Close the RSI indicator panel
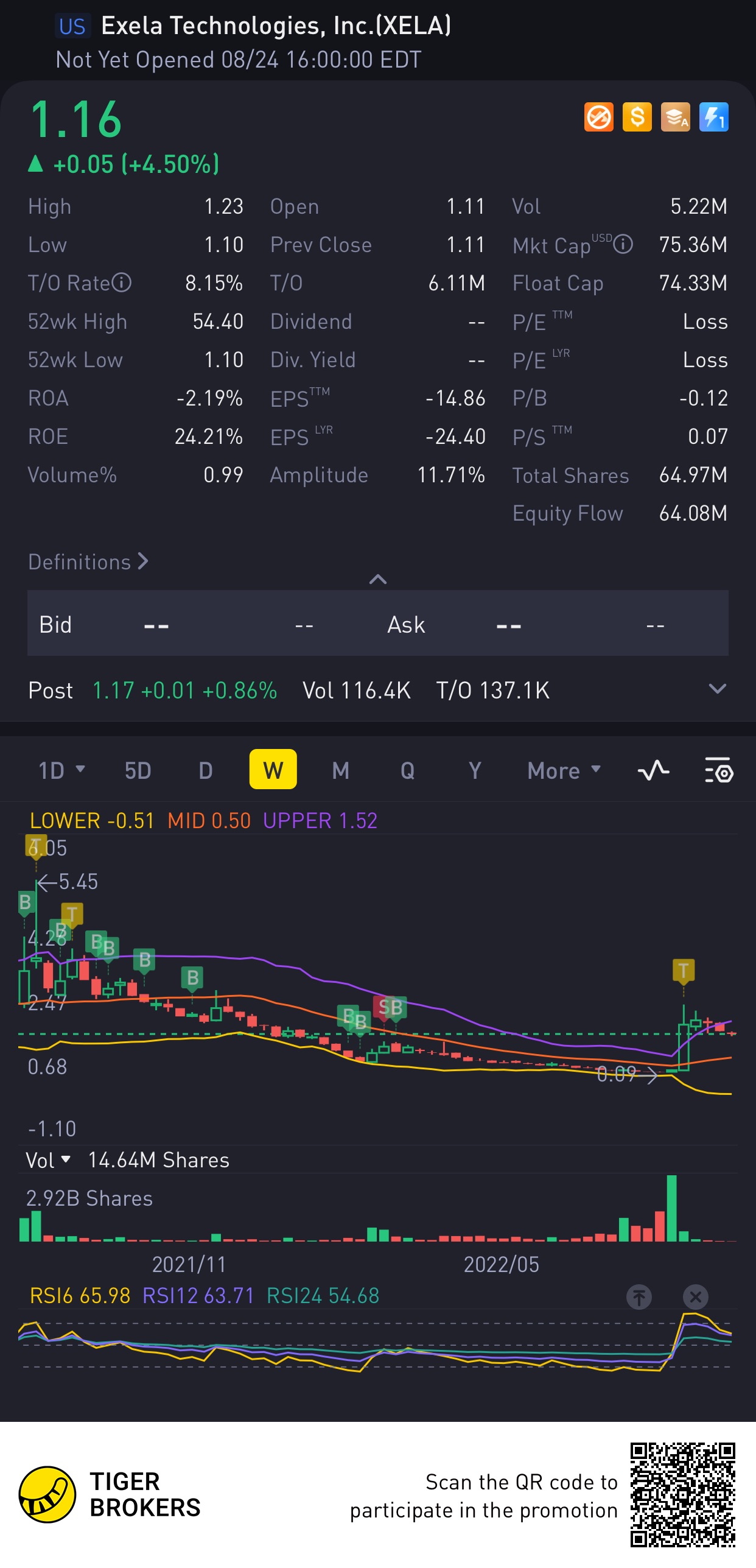The width and height of the screenshot is (756, 1568). tap(696, 1296)
